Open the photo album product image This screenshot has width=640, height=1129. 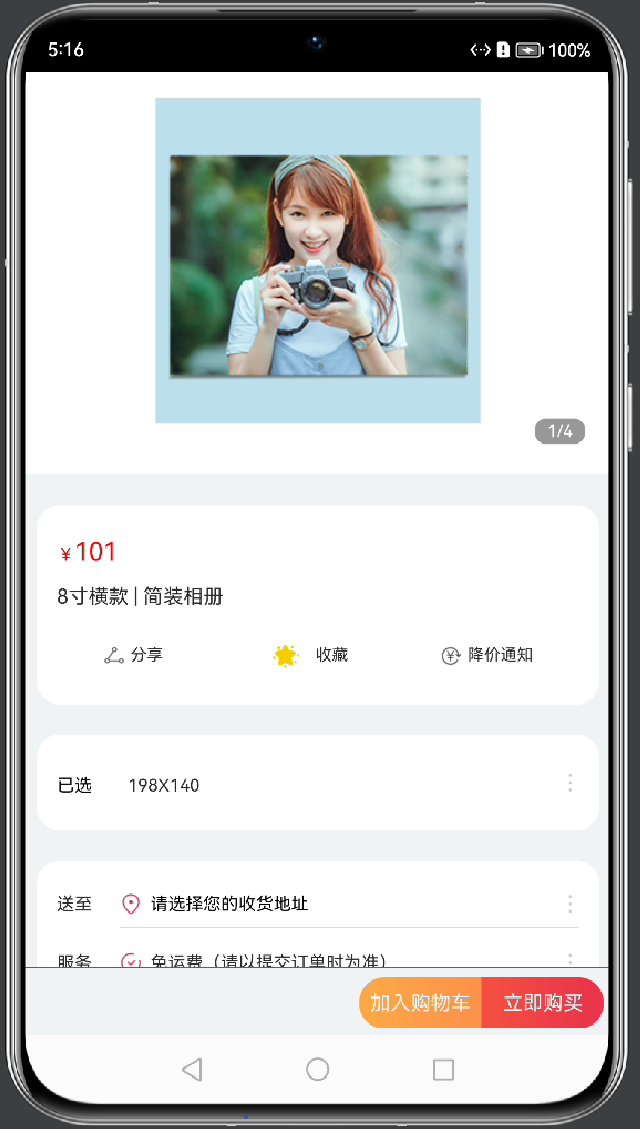point(318,261)
